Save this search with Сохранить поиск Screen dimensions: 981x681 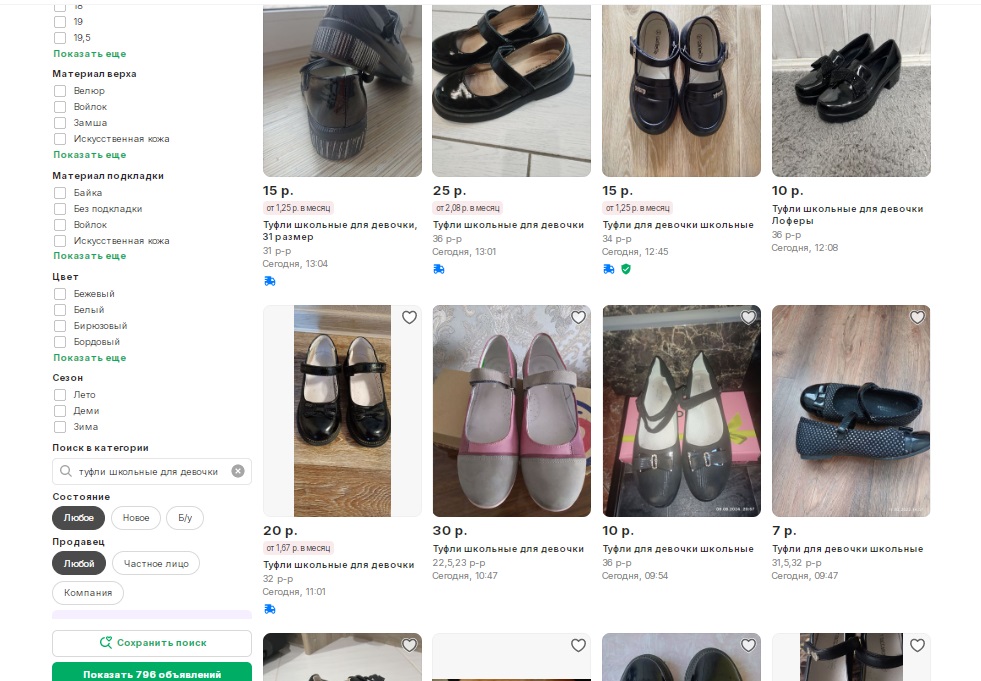point(152,643)
